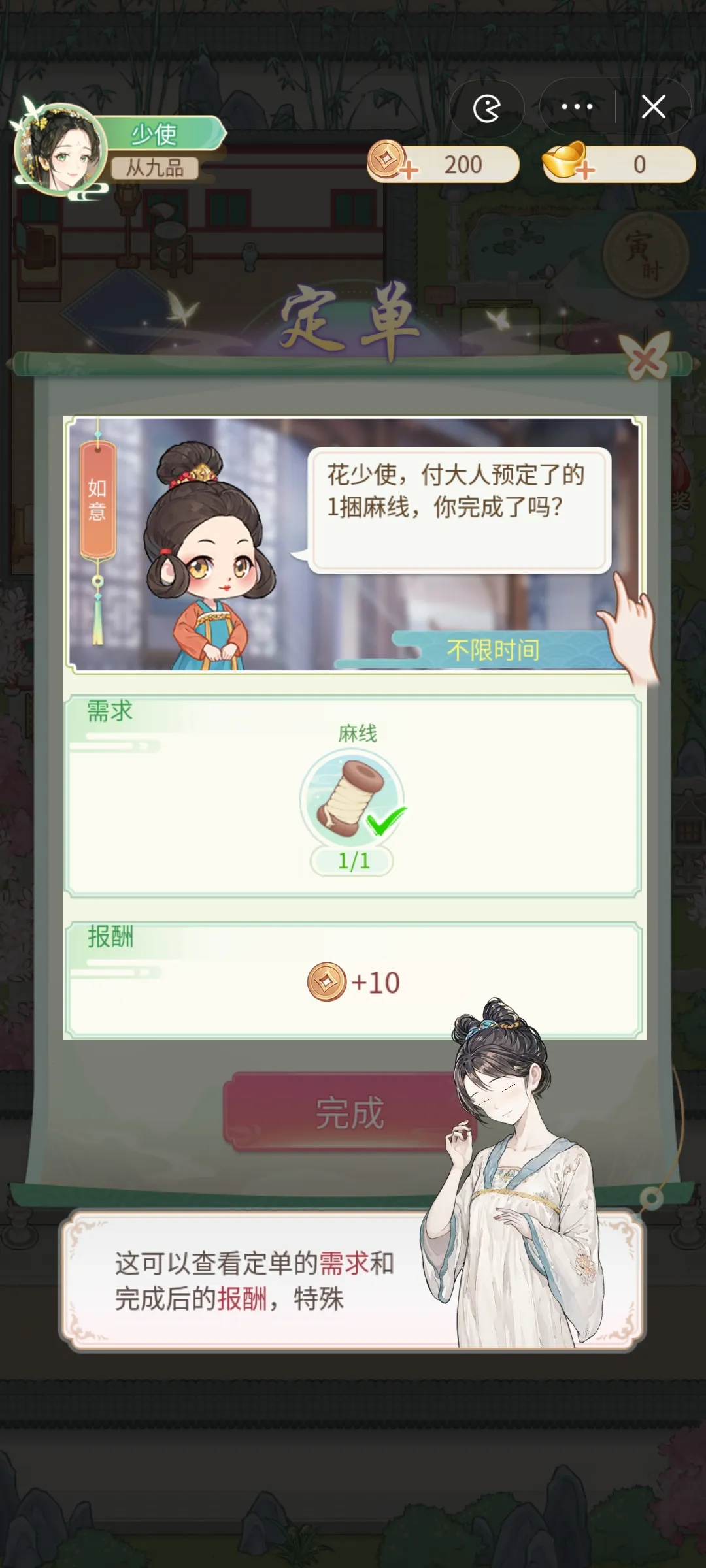
Task: Add copper coins via the plus icon
Action: 408,171
